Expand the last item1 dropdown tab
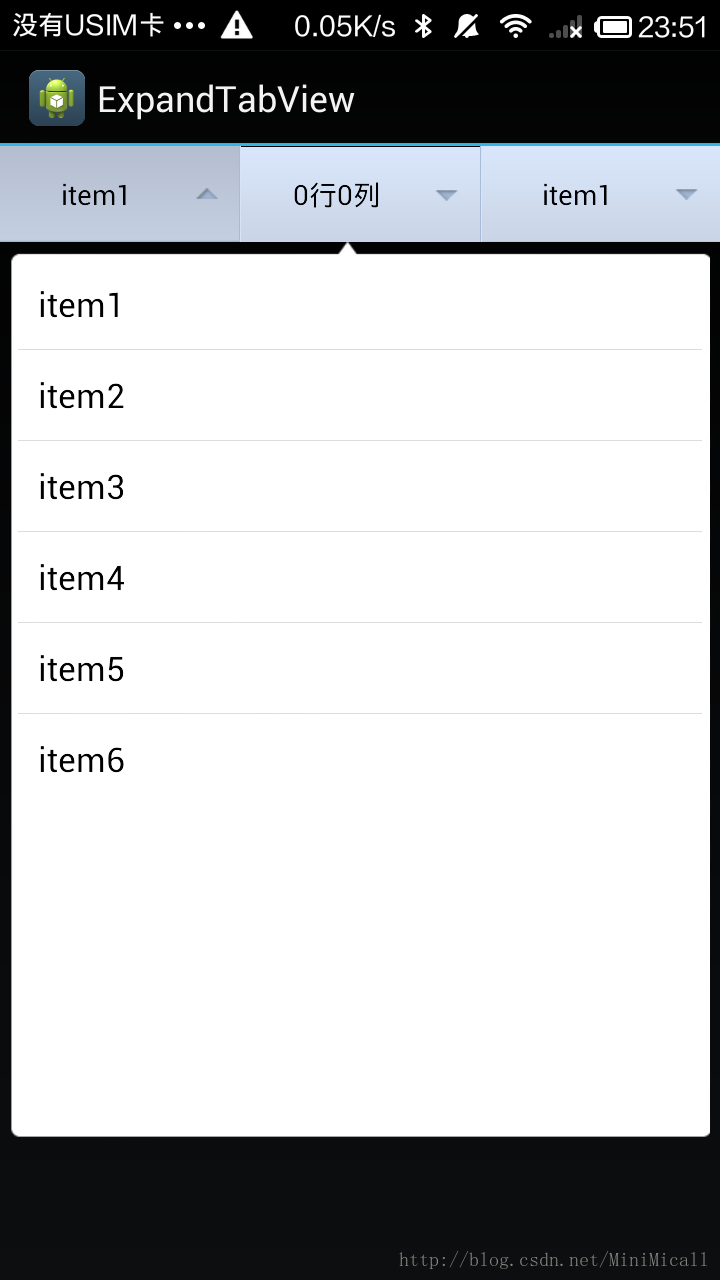The height and width of the screenshot is (1280, 720). [x=601, y=194]
